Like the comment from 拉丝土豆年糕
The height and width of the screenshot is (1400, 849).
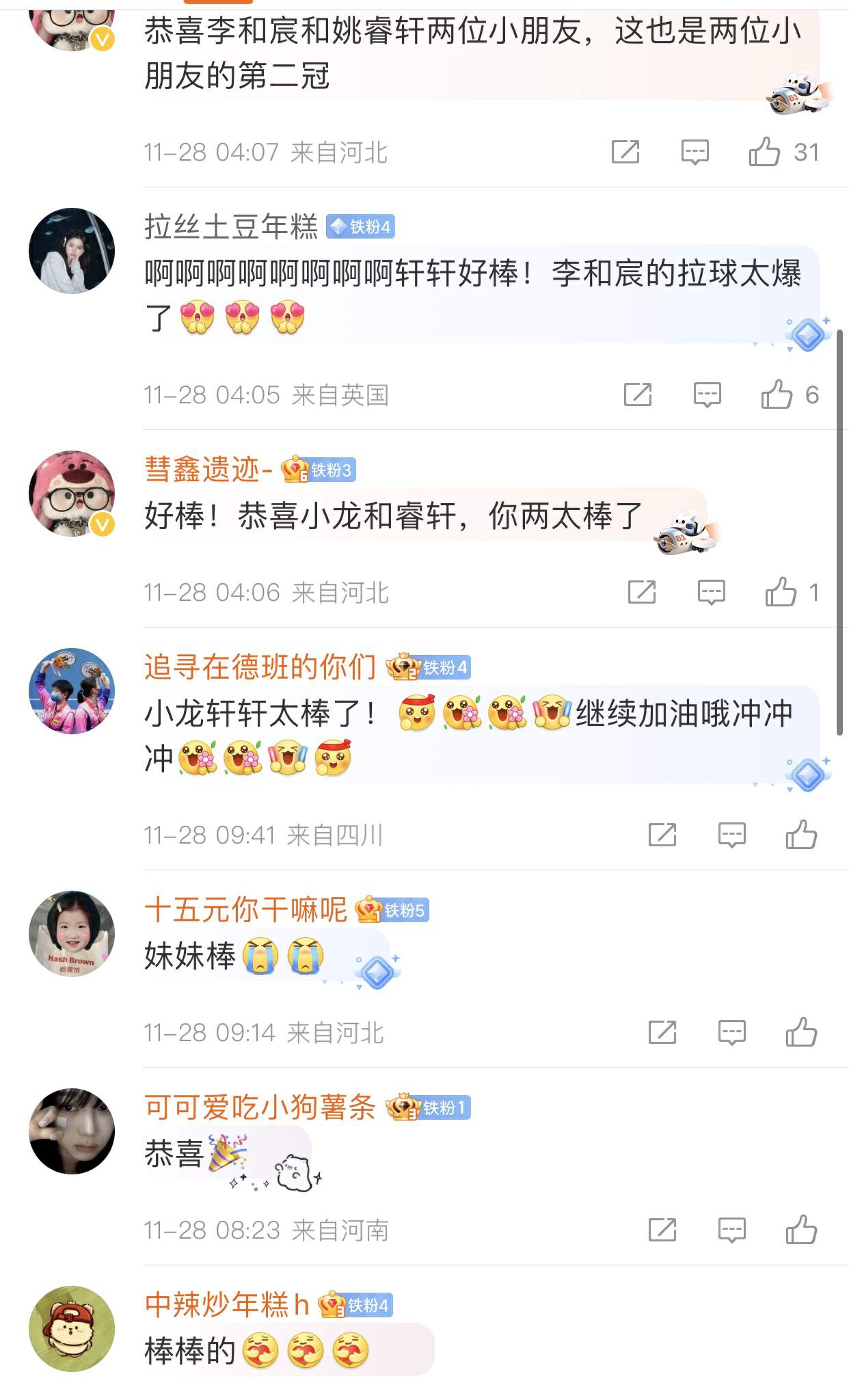tap(777, 394)
